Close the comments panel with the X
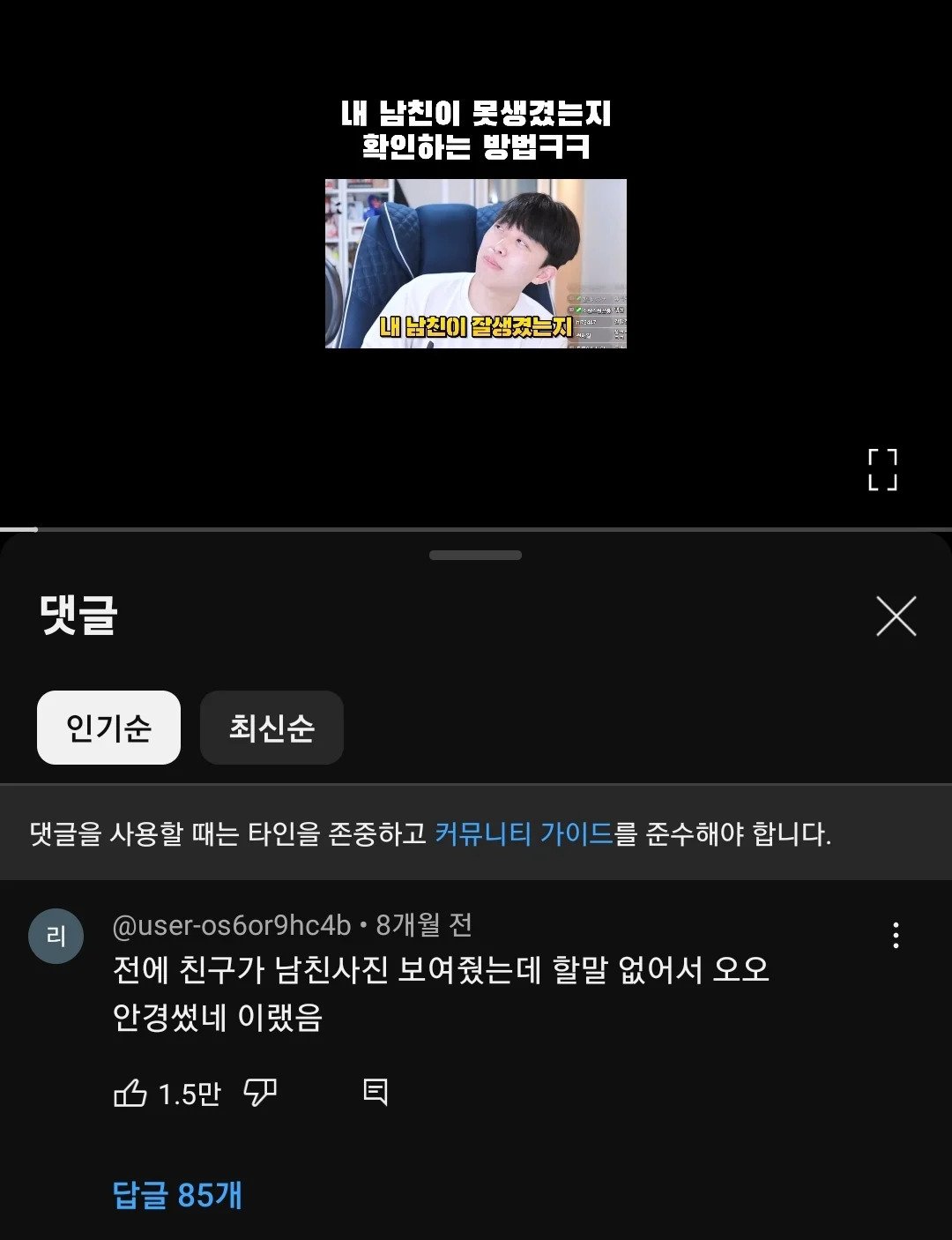952x1240 pixels. 896,617
